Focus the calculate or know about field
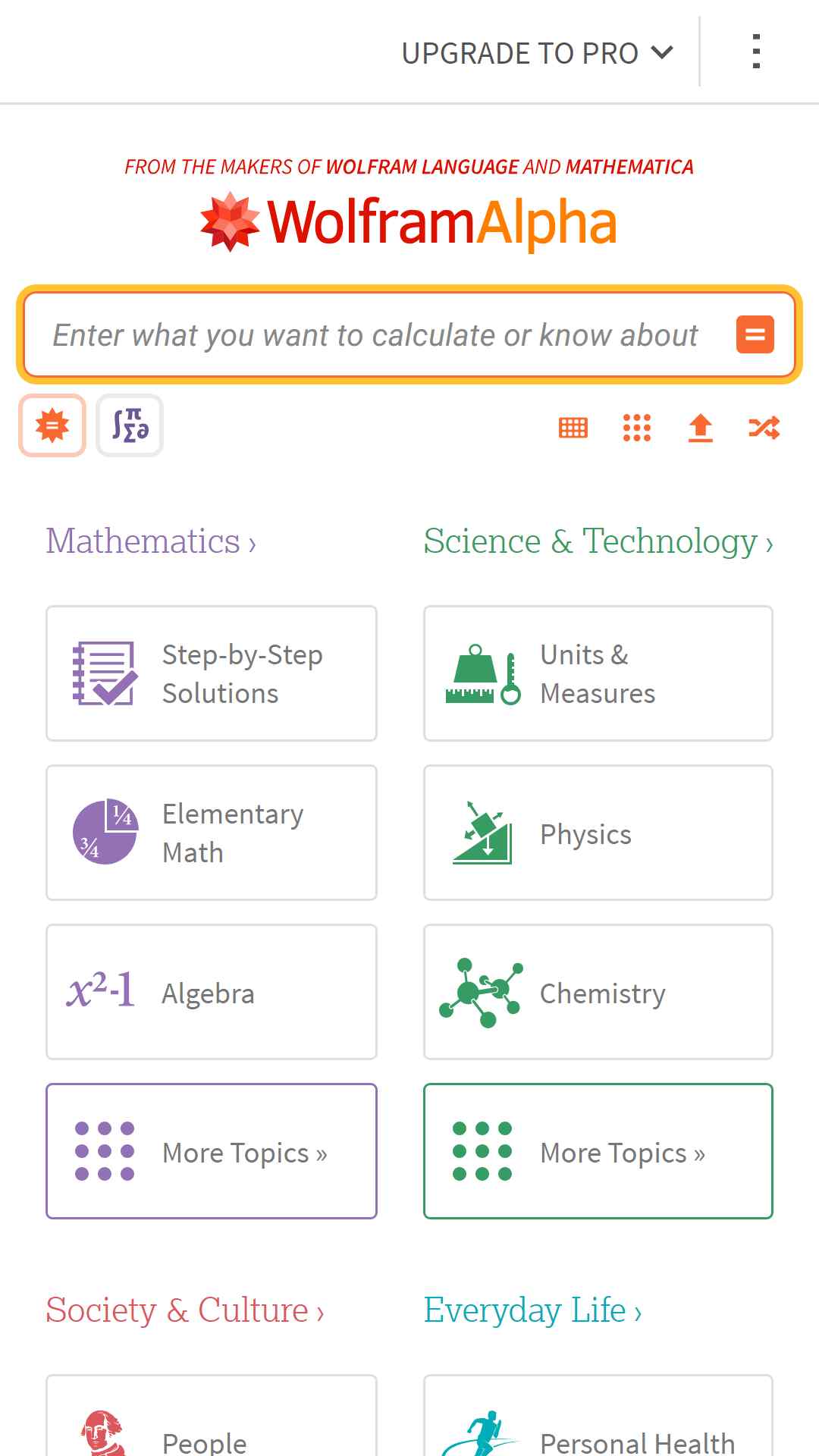Viewport: 819px width, 1456px height. click(375, 335)
